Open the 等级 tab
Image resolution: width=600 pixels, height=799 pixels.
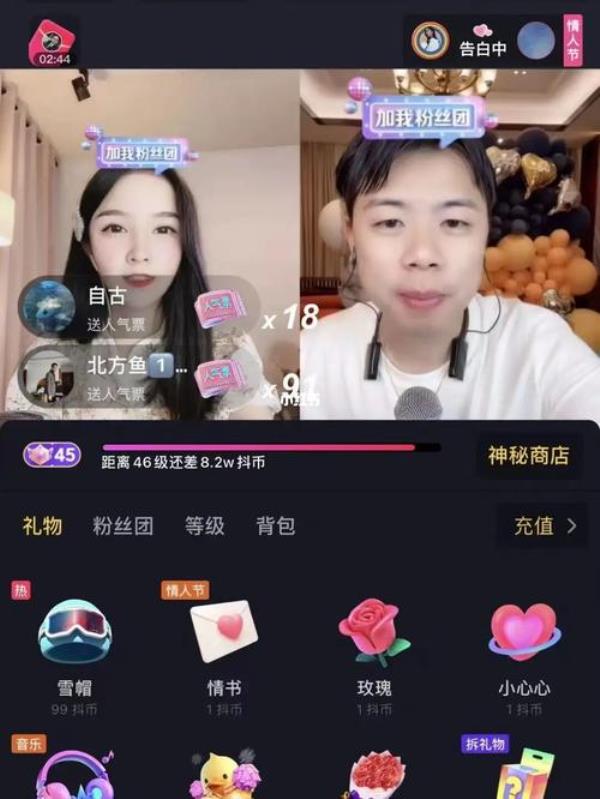[x=205, y=526]
